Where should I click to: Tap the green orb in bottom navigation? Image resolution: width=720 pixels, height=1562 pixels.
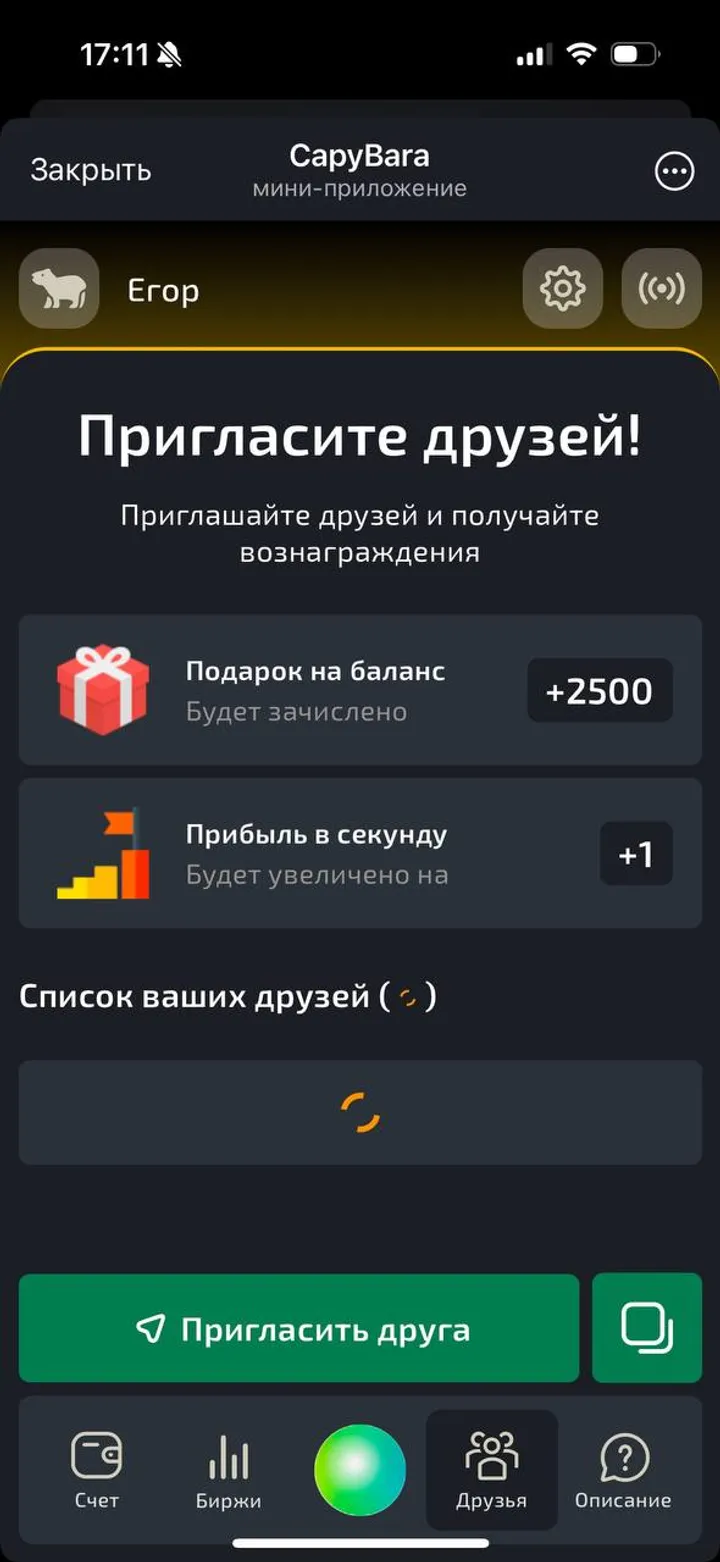point(360,1469)
